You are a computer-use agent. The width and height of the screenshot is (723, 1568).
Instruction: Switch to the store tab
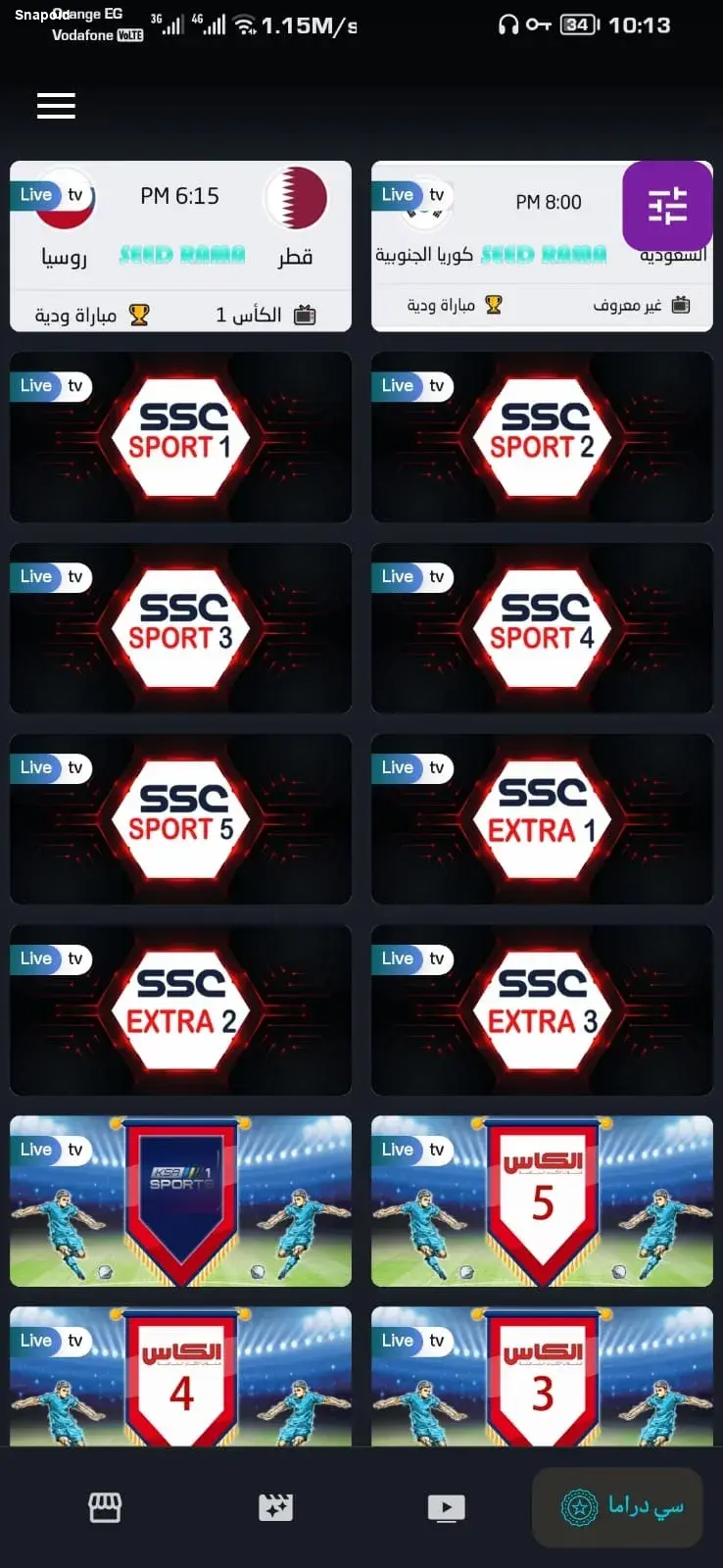coord(105,1507)
